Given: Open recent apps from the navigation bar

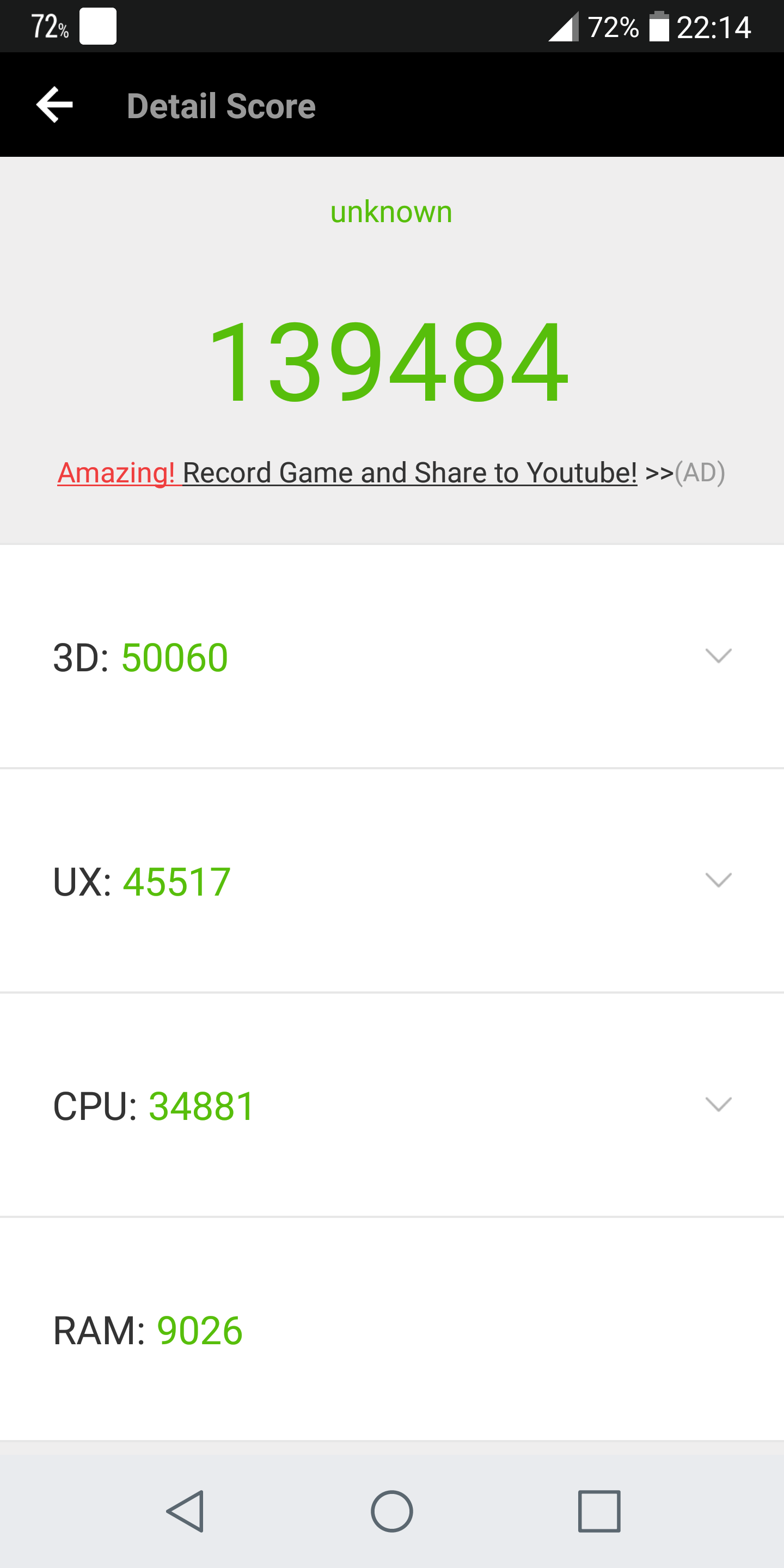Looking at the screenshot, I should click(599, 1511).
